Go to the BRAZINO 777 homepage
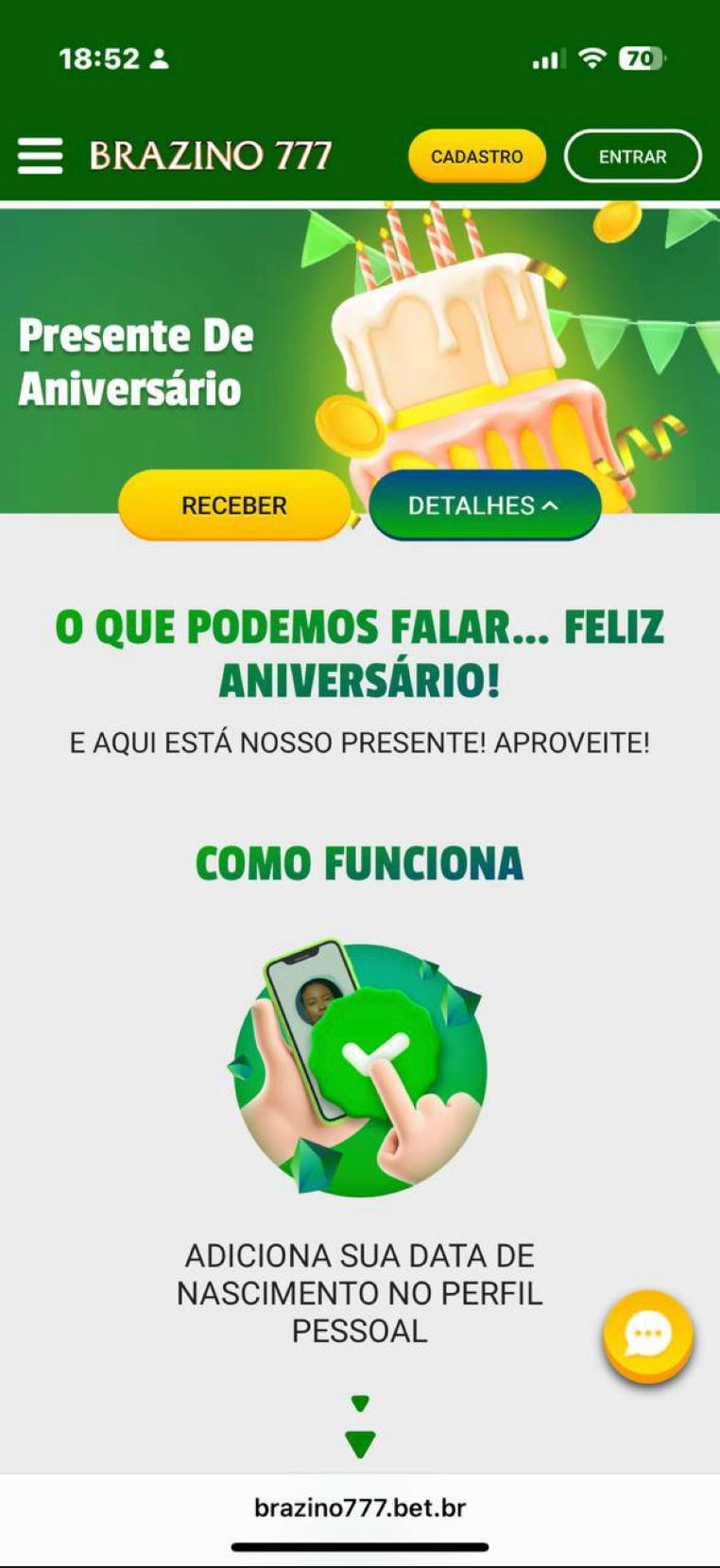This screenshot has height=1568, width=720. pos(210,156)
